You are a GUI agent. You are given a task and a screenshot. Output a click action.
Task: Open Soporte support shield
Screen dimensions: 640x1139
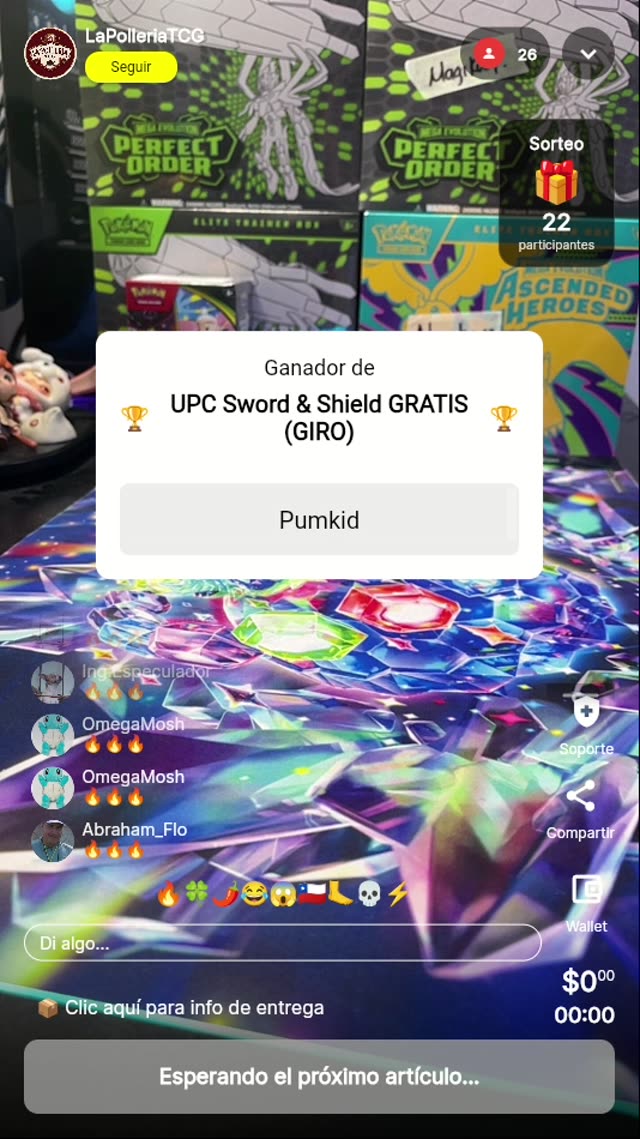(x=585, y=711)
